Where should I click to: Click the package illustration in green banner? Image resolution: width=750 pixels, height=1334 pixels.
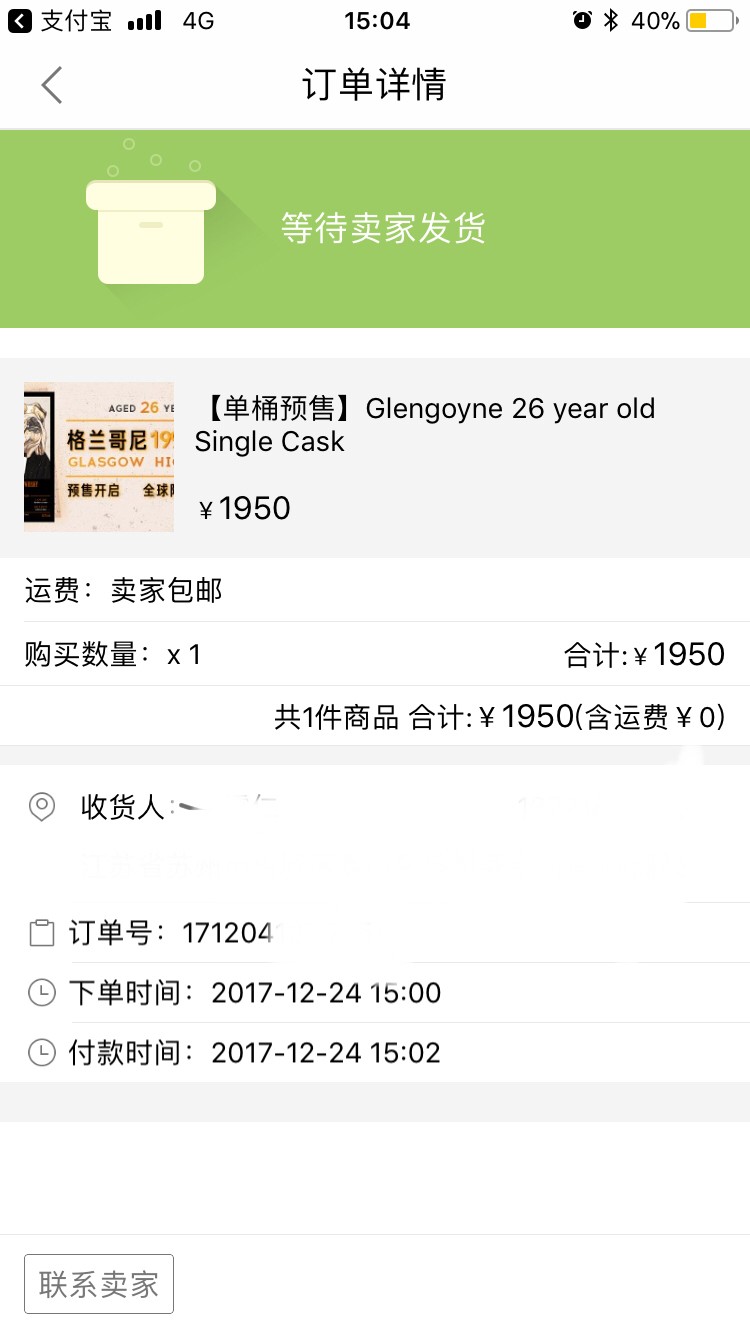(150, 228)
